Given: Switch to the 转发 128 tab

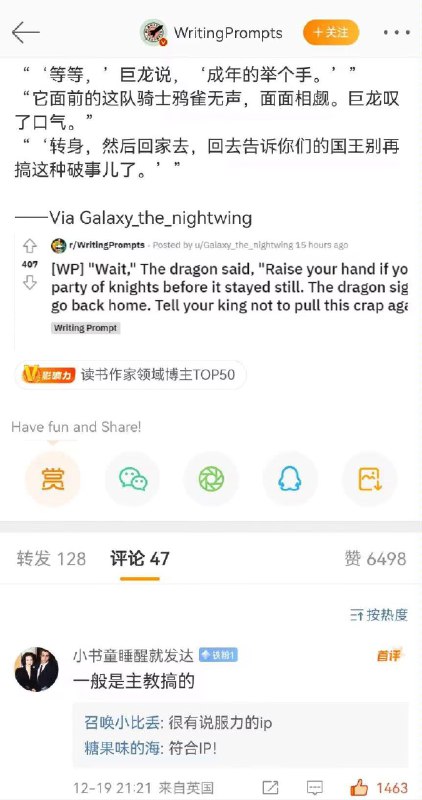Looking at the screenshot, I should point(51,559).
